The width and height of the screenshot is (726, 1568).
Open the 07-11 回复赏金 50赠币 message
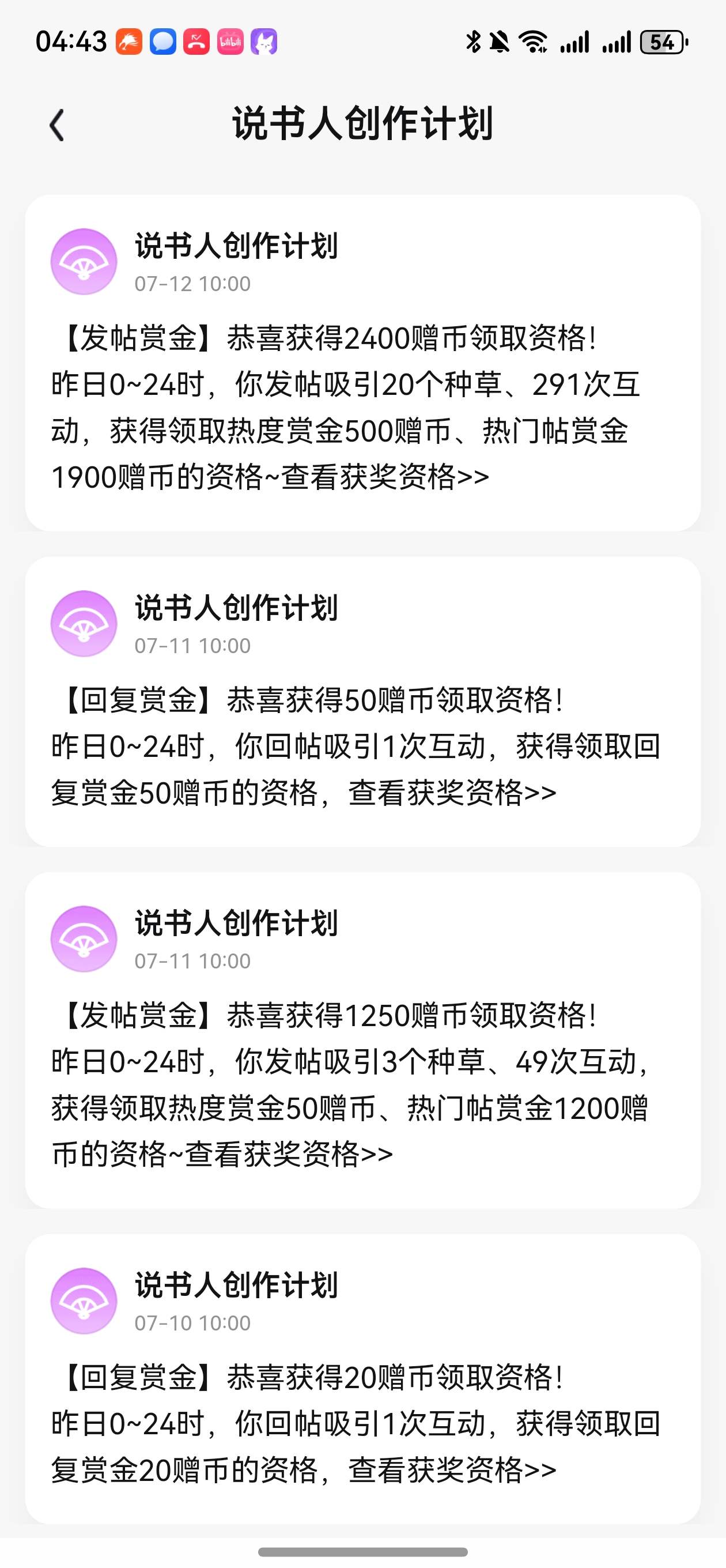tap(362, 701)
